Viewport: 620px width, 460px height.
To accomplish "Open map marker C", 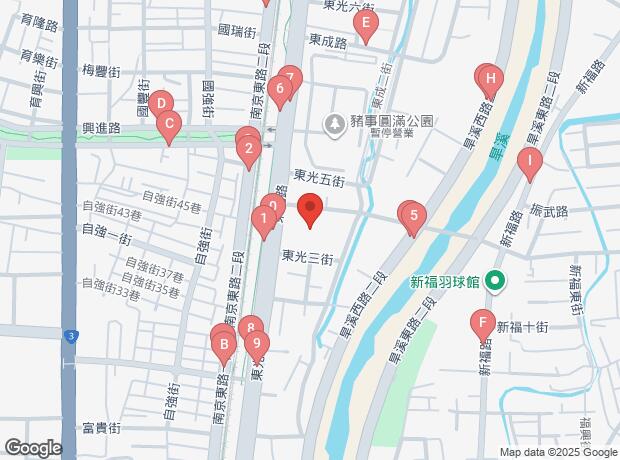I will (169, 127).
